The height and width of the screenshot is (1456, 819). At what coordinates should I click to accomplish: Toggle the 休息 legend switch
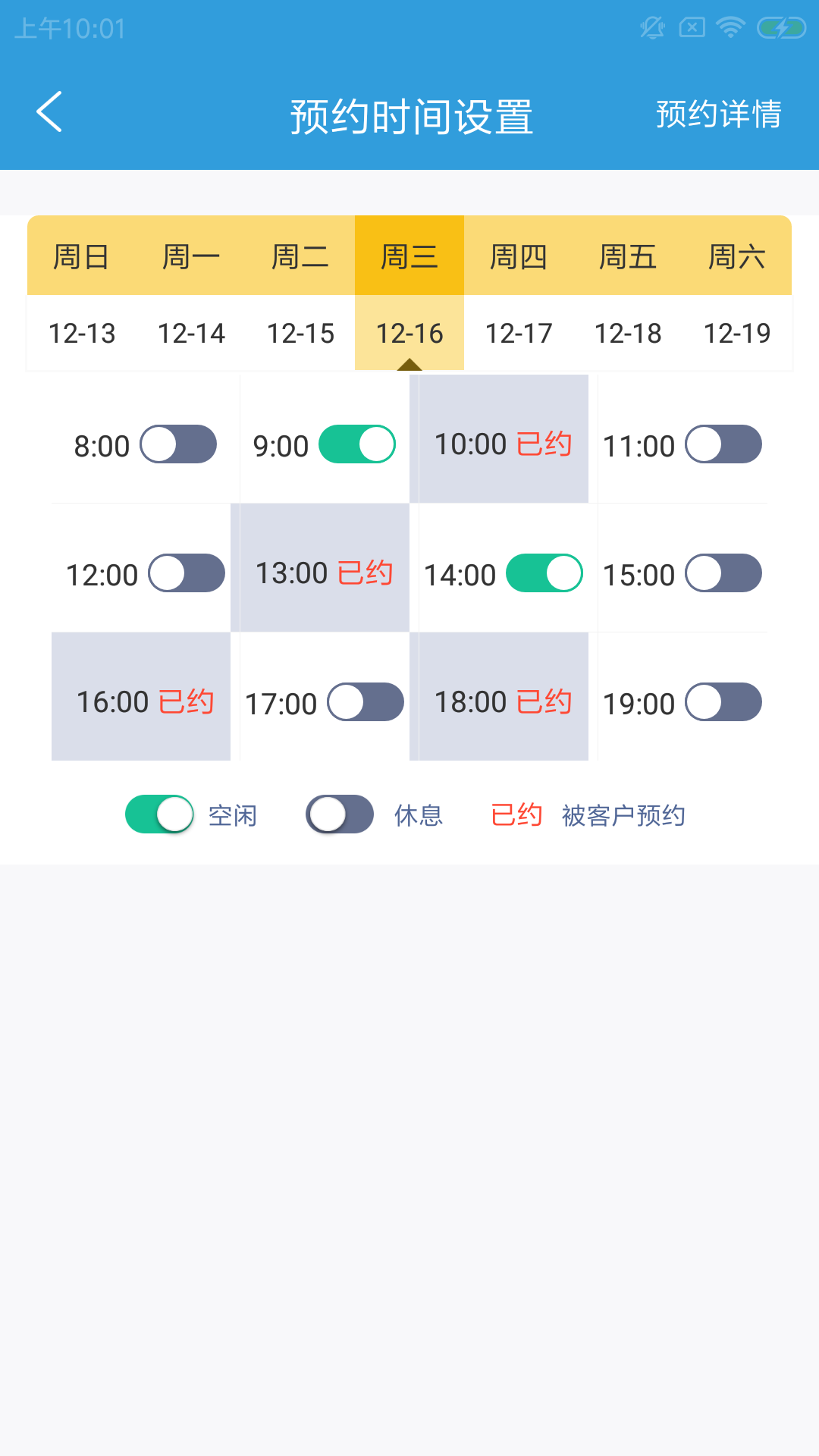point(339,814)
